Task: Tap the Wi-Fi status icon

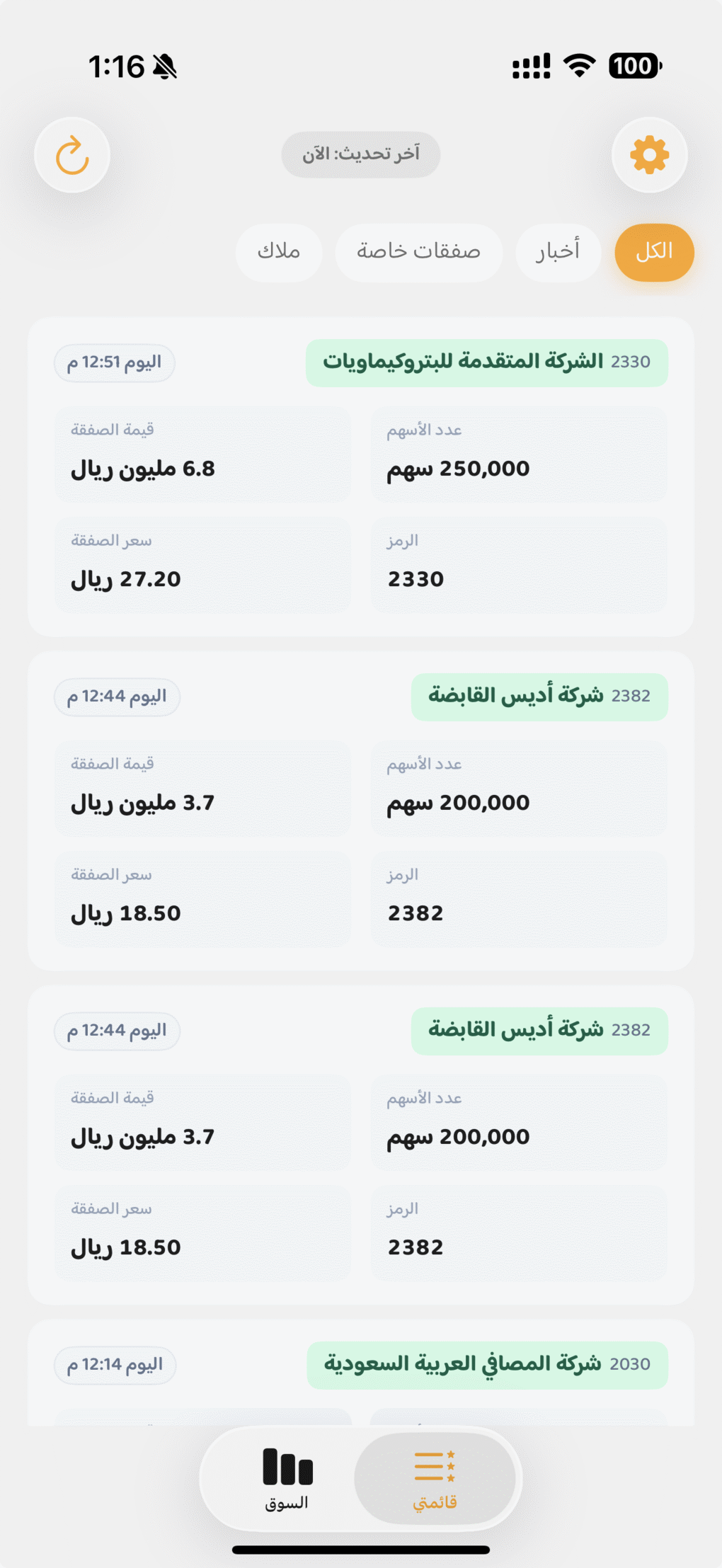Action: pyautogui.click(x=579, y=64)
